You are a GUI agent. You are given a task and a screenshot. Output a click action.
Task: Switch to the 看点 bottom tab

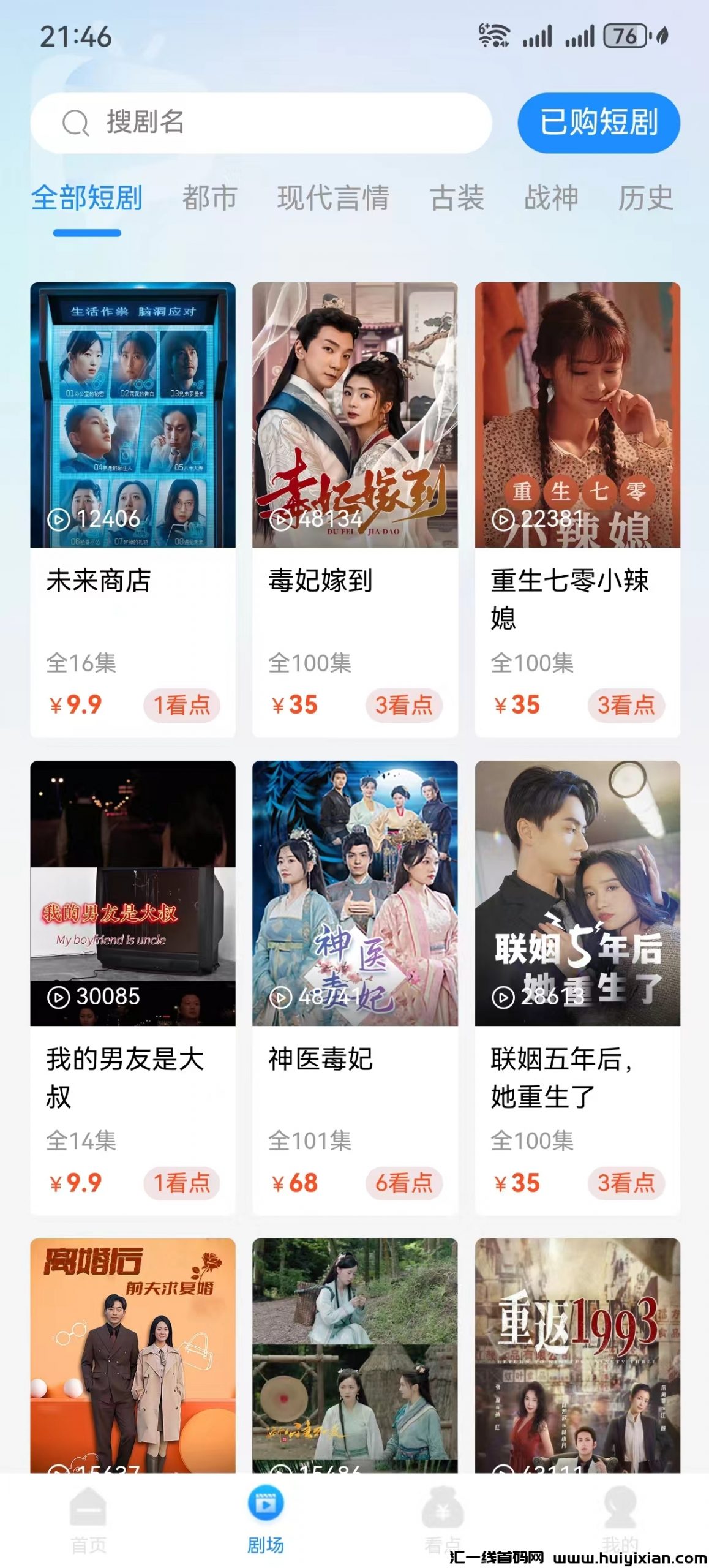(443, 1519)
